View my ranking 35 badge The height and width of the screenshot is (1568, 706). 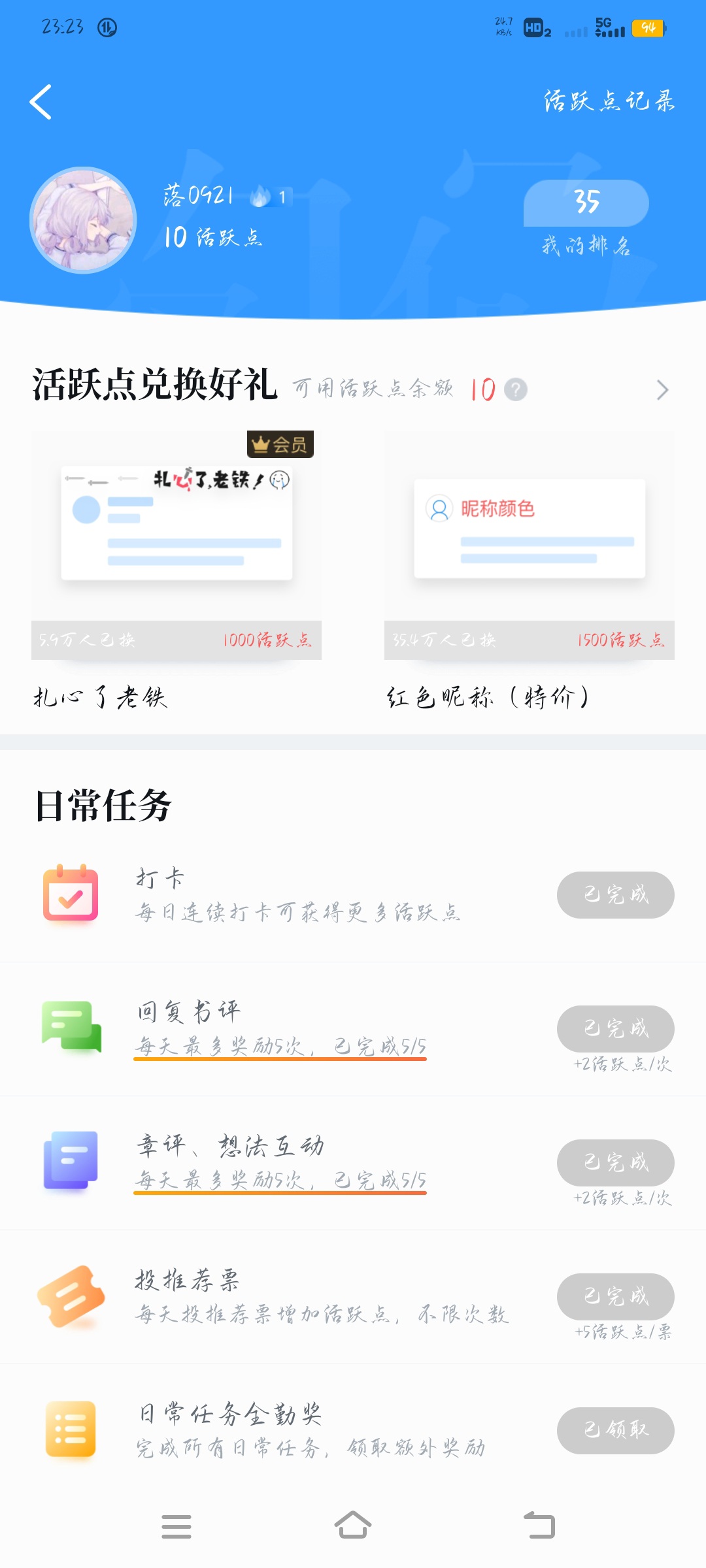click(x=586, y=203)
